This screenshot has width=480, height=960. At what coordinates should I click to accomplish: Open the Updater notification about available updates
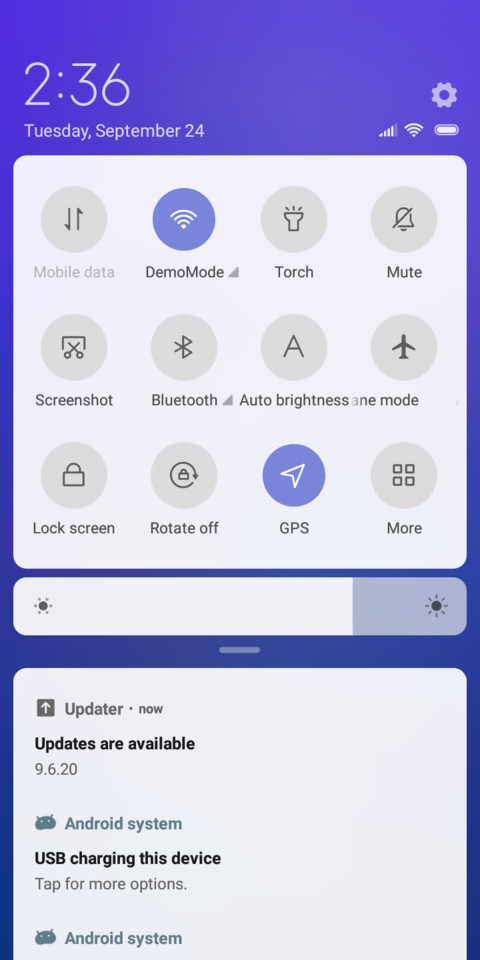tap(240, 737)
